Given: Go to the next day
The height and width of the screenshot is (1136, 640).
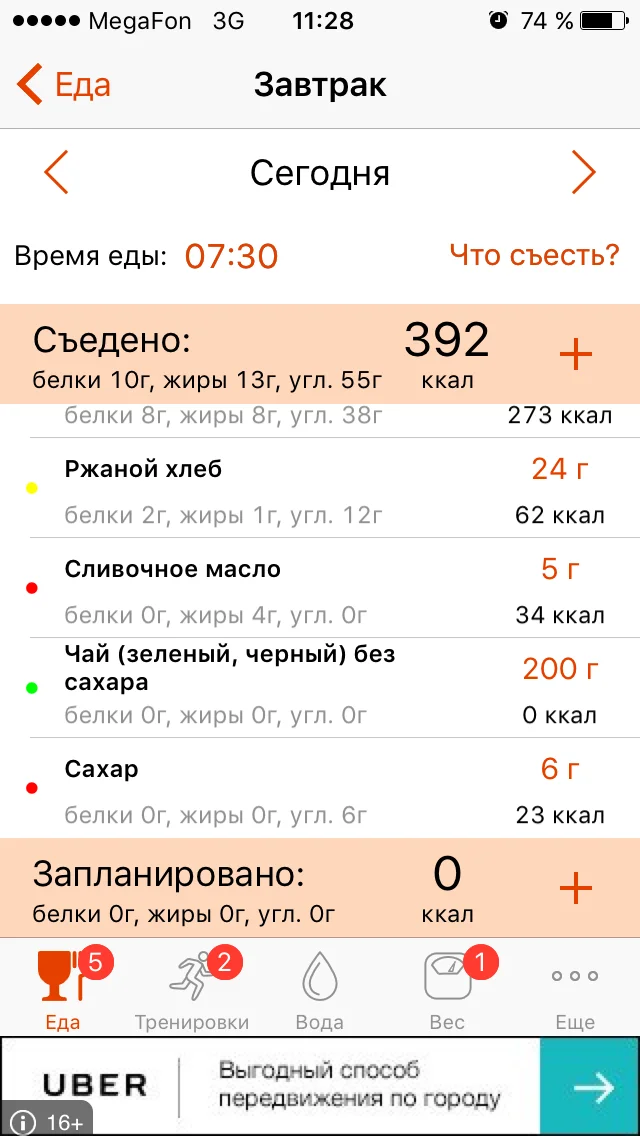Looking at the screenshot, I should click(x=583, y=173).
